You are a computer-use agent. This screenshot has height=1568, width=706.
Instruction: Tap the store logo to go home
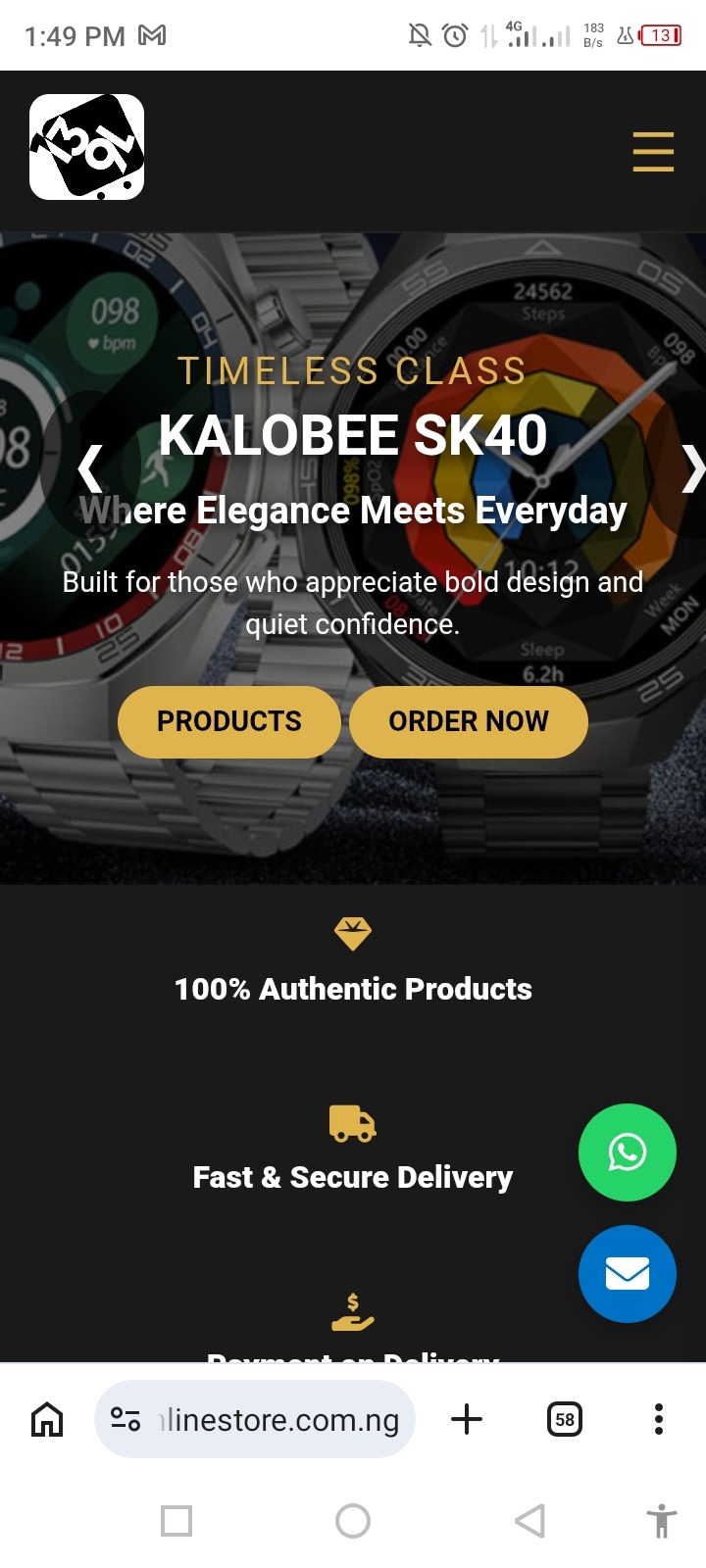point(86,148)
